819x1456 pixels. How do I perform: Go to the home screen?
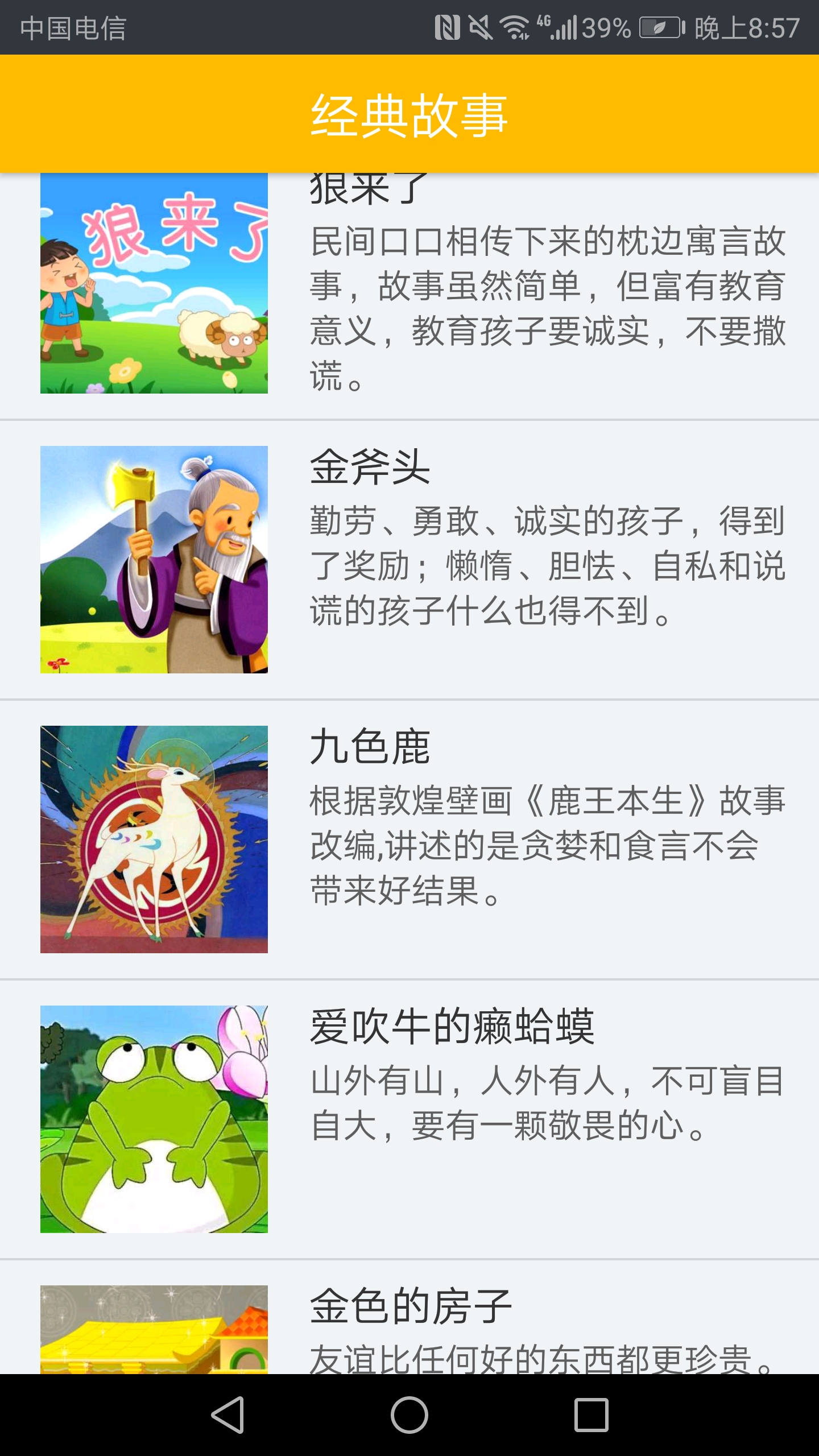pos(409,1415)
